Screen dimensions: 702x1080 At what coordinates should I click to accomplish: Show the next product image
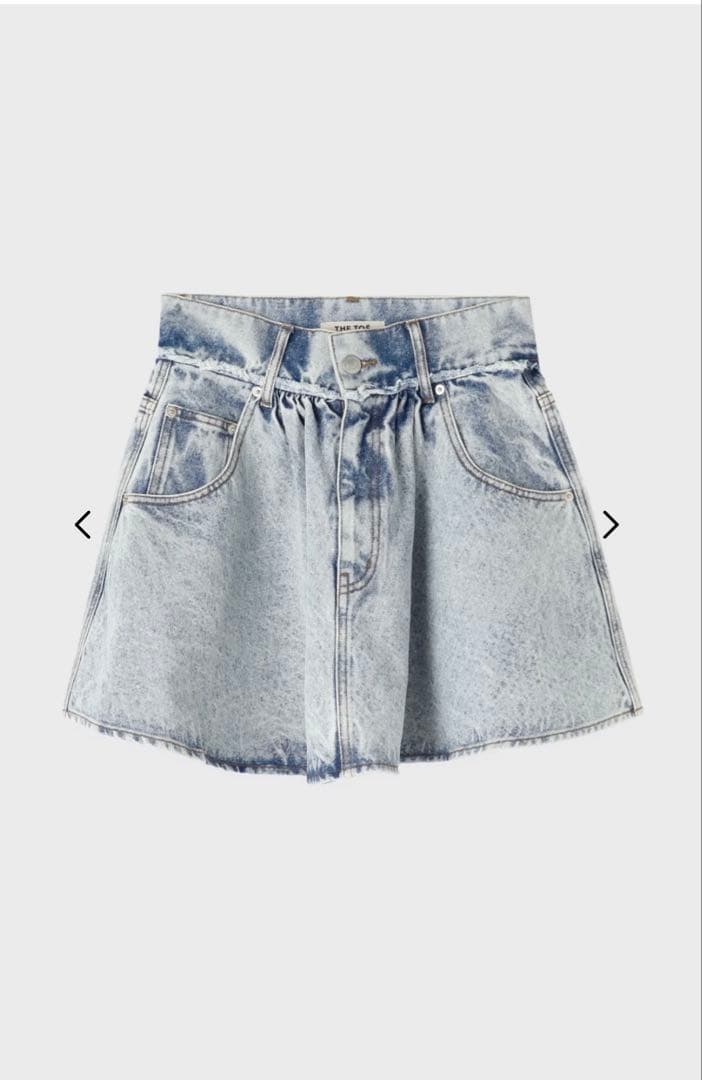[610, 524]
